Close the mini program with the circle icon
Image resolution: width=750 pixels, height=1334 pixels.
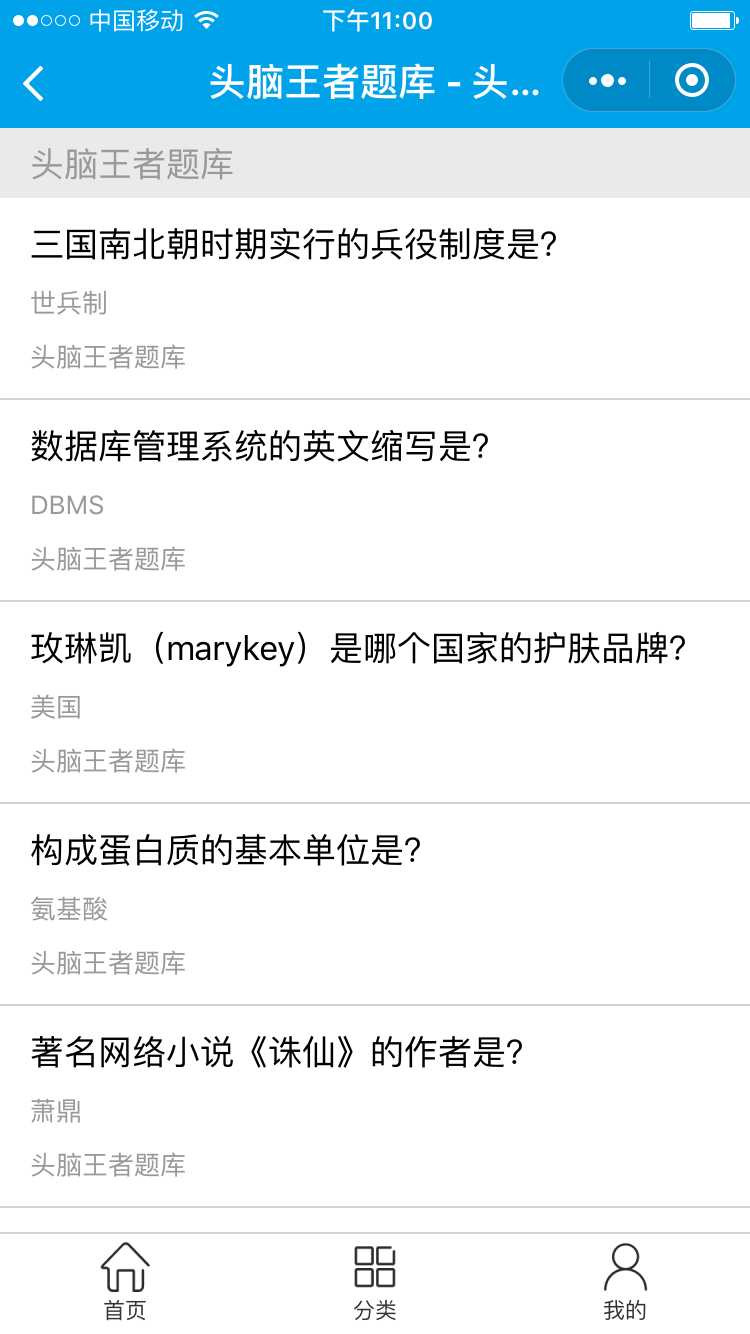pyautogui.click(x=692, y=81)
